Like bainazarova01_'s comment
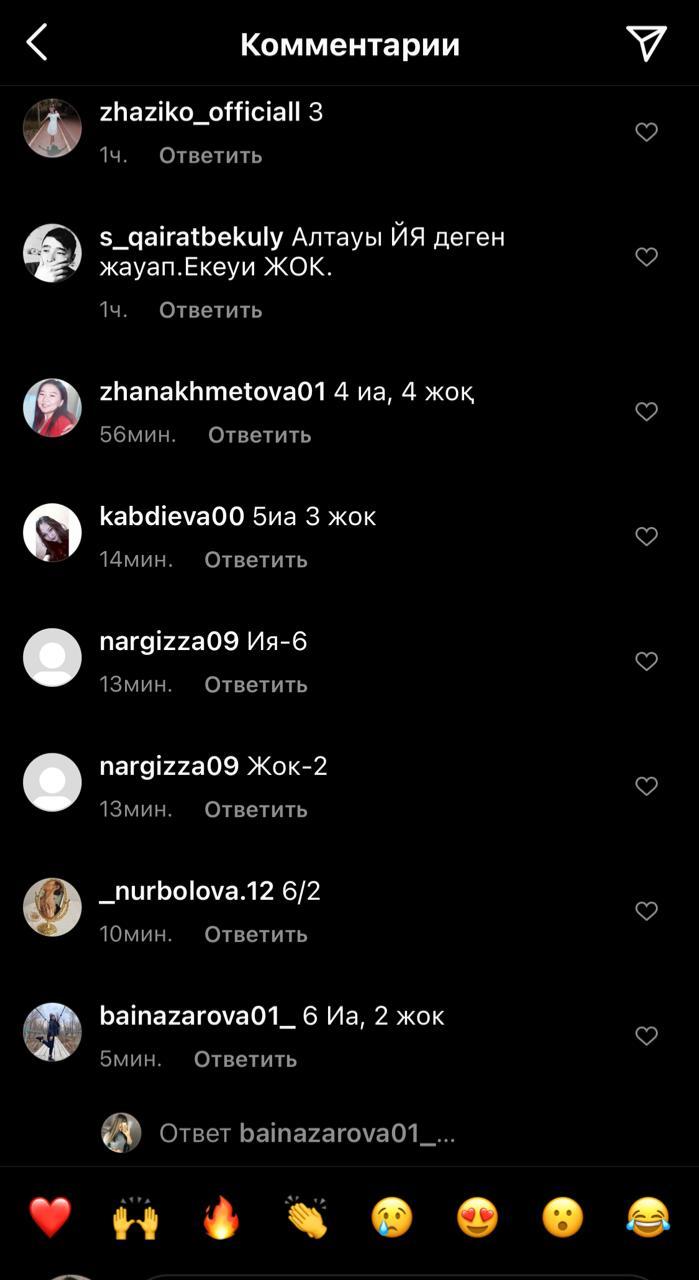 pyautogui.click(x=647, y=1037)
